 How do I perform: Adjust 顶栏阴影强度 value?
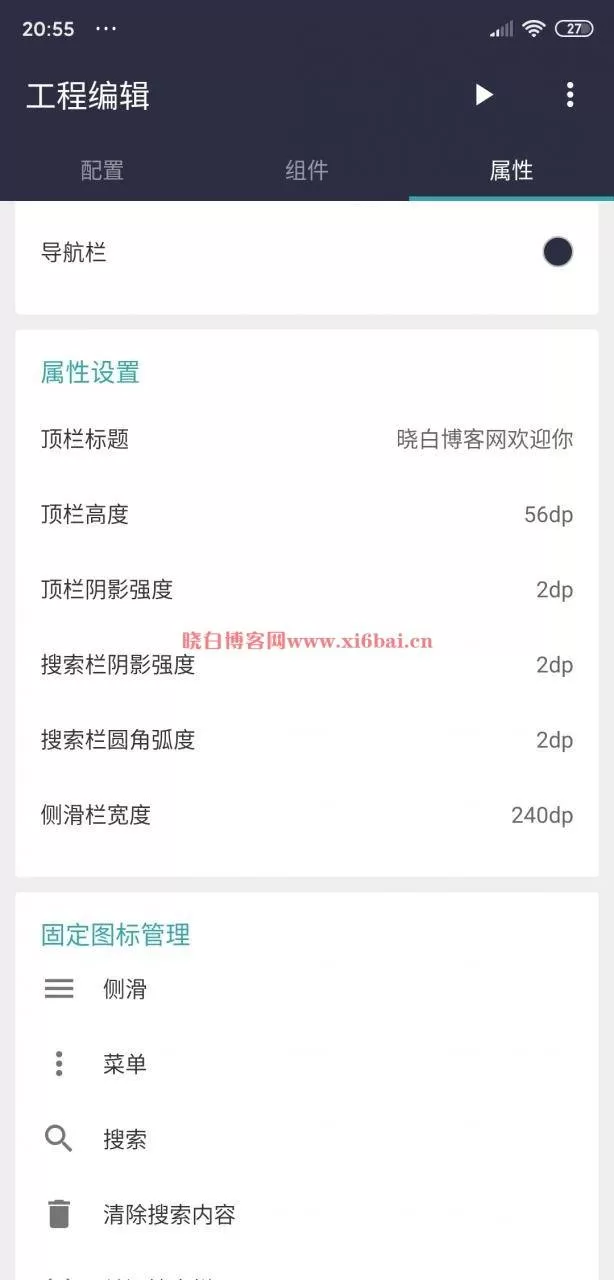307,590
